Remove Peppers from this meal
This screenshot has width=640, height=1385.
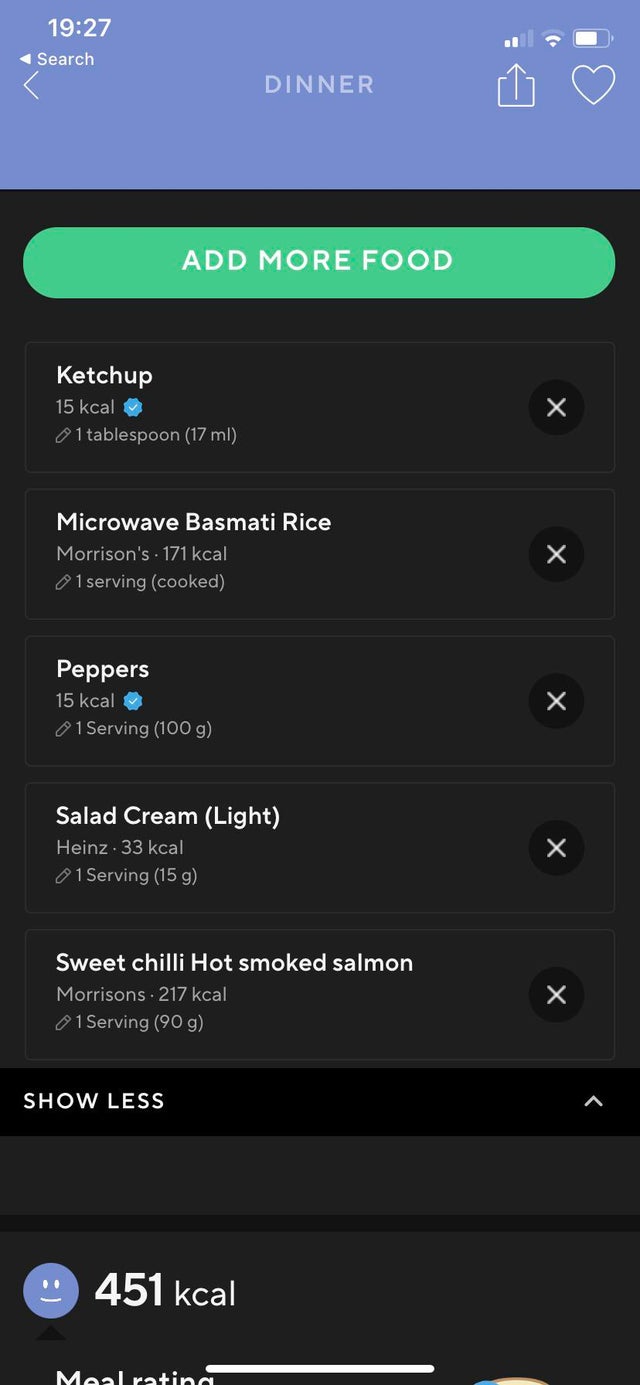(556, 701)
